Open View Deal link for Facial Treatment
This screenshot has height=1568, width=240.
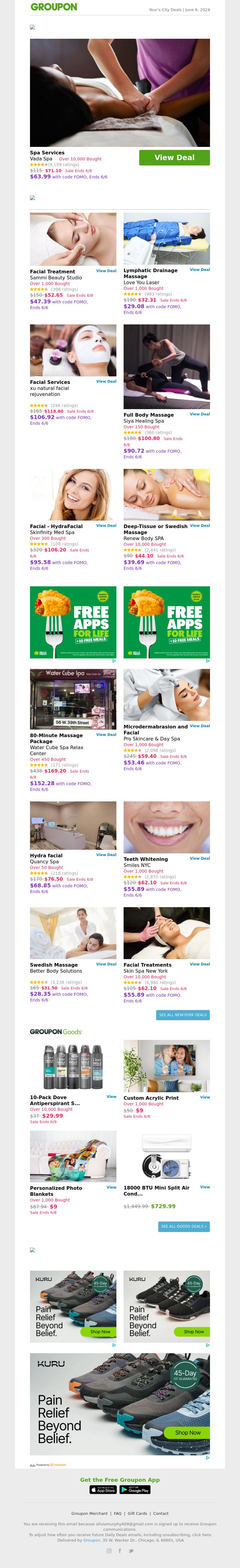click(106, 271)
